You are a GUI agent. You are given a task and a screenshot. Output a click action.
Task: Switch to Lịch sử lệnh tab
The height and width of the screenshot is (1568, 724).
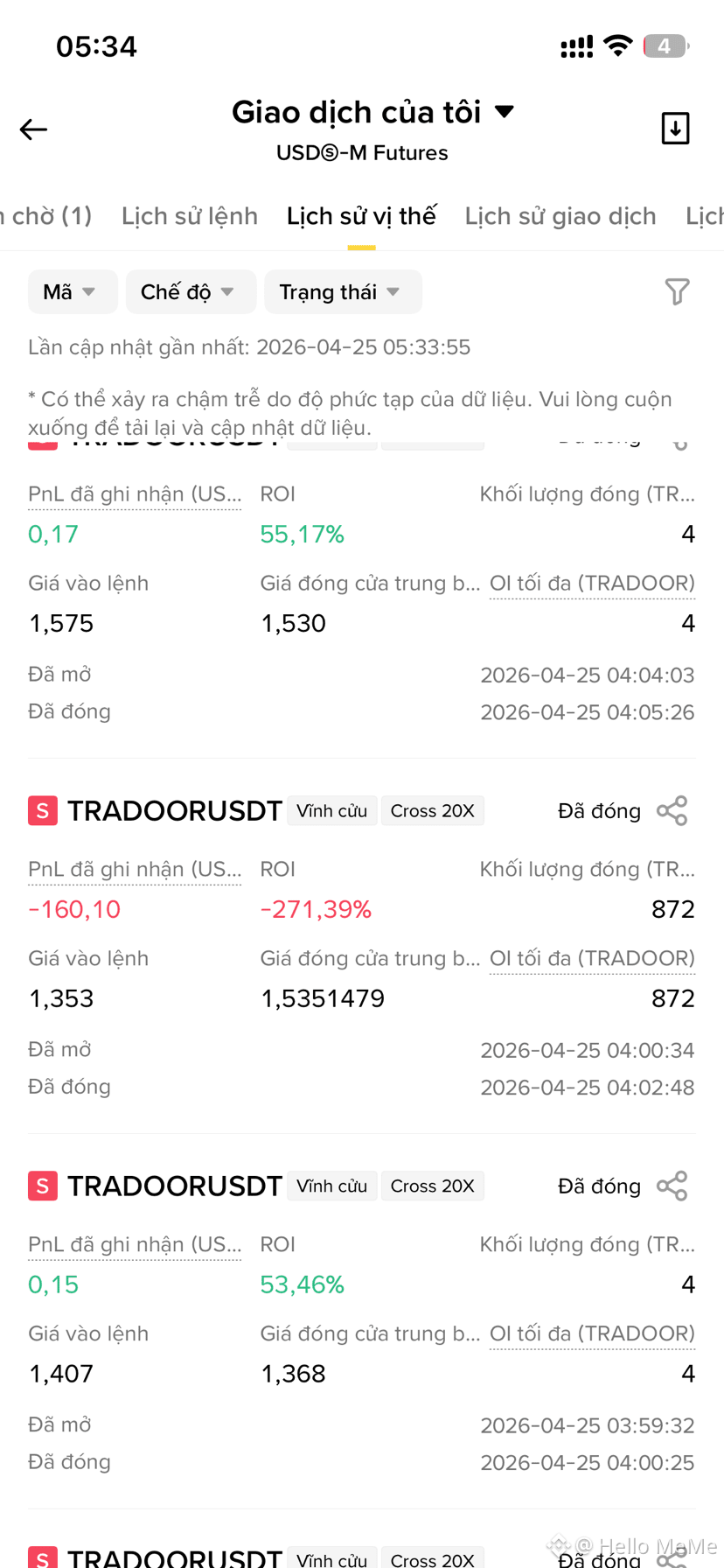190,216
